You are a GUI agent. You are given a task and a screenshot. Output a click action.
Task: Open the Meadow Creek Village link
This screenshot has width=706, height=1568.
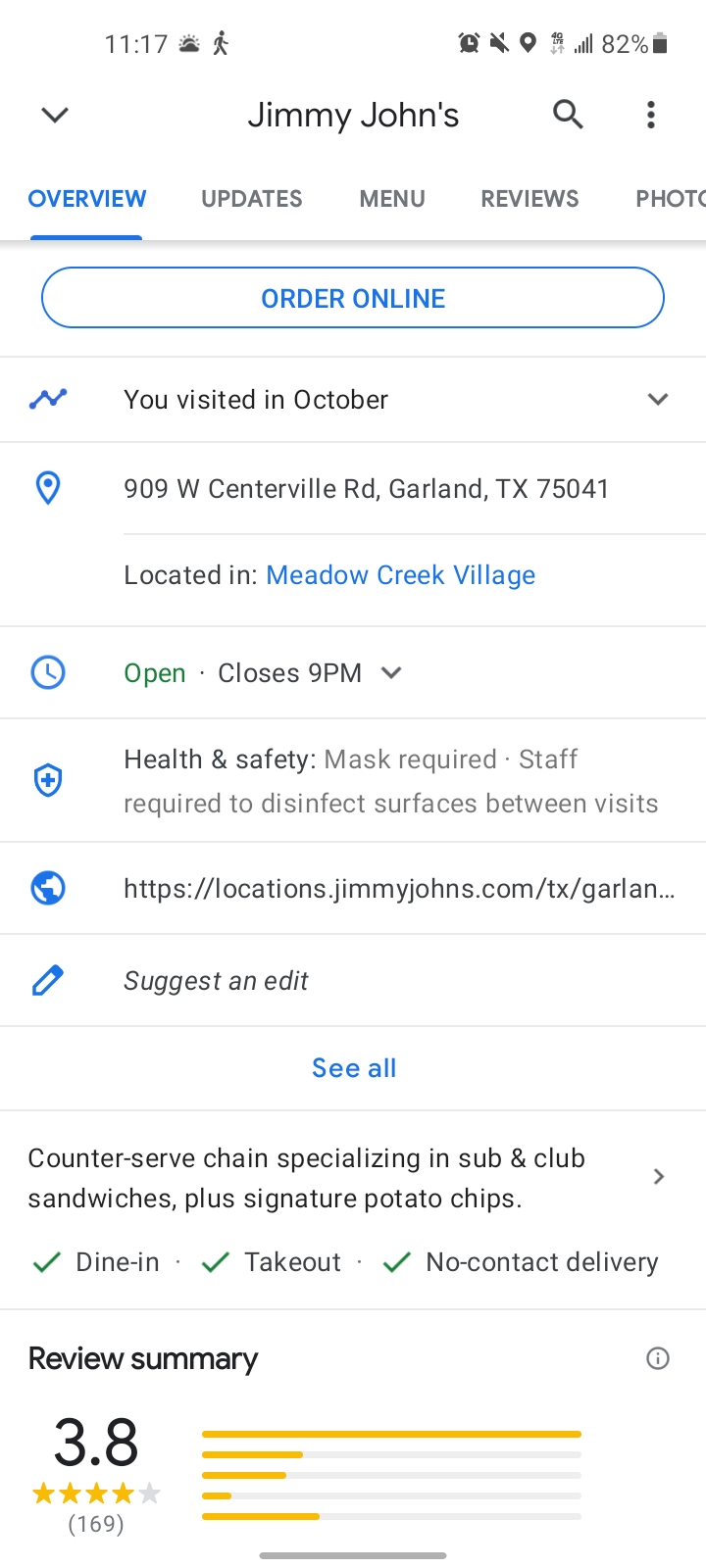tap(400, 575)
